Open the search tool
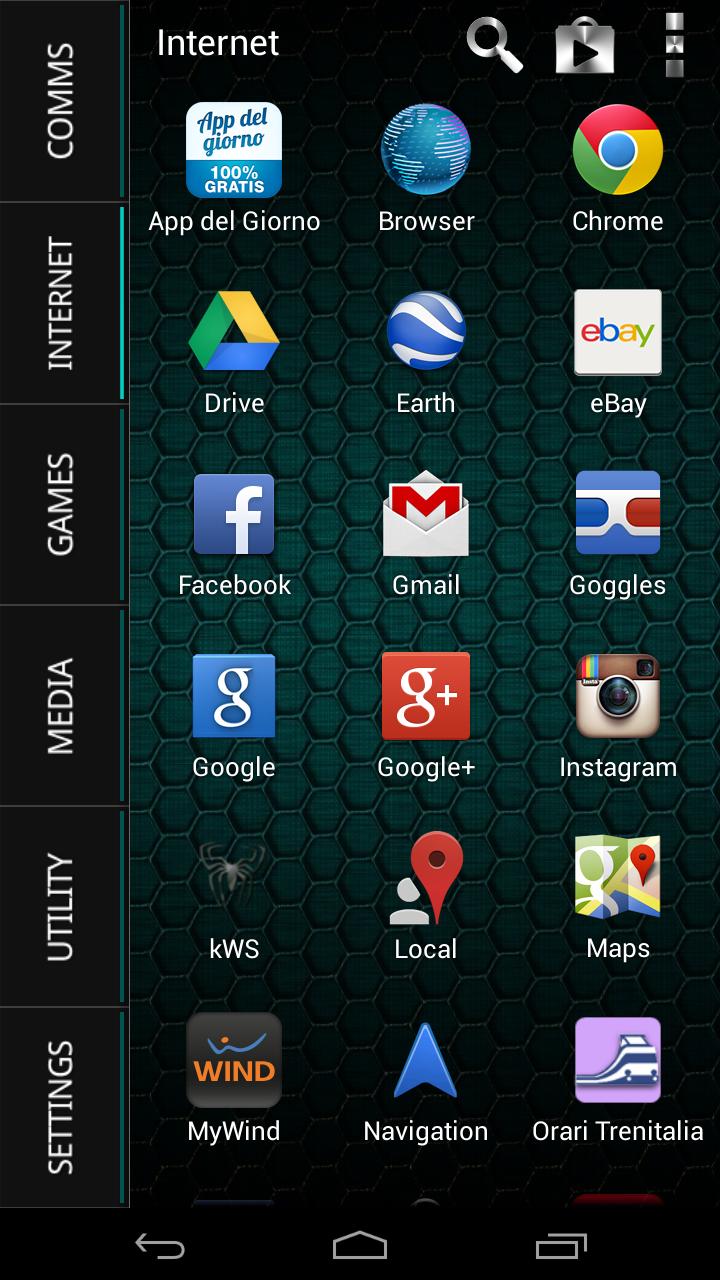This screenshot has height=1280, width=720. pyautogui.click(x=492, y=45)
